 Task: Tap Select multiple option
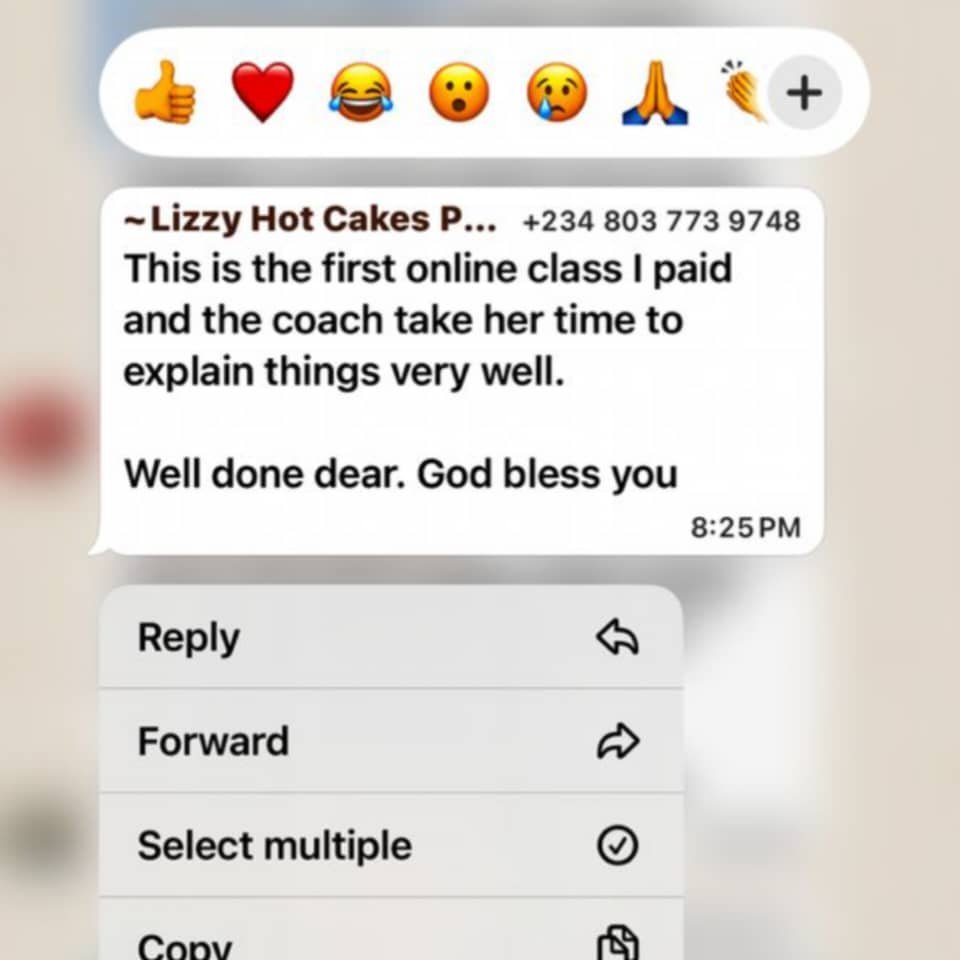pyautogui.click(x=390, y=846)
